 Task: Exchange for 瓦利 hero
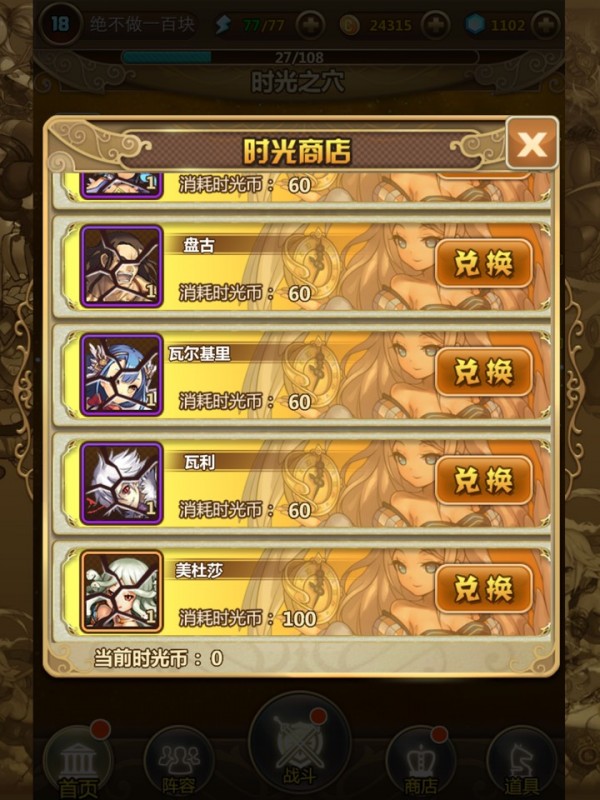(x=484, y=480)
